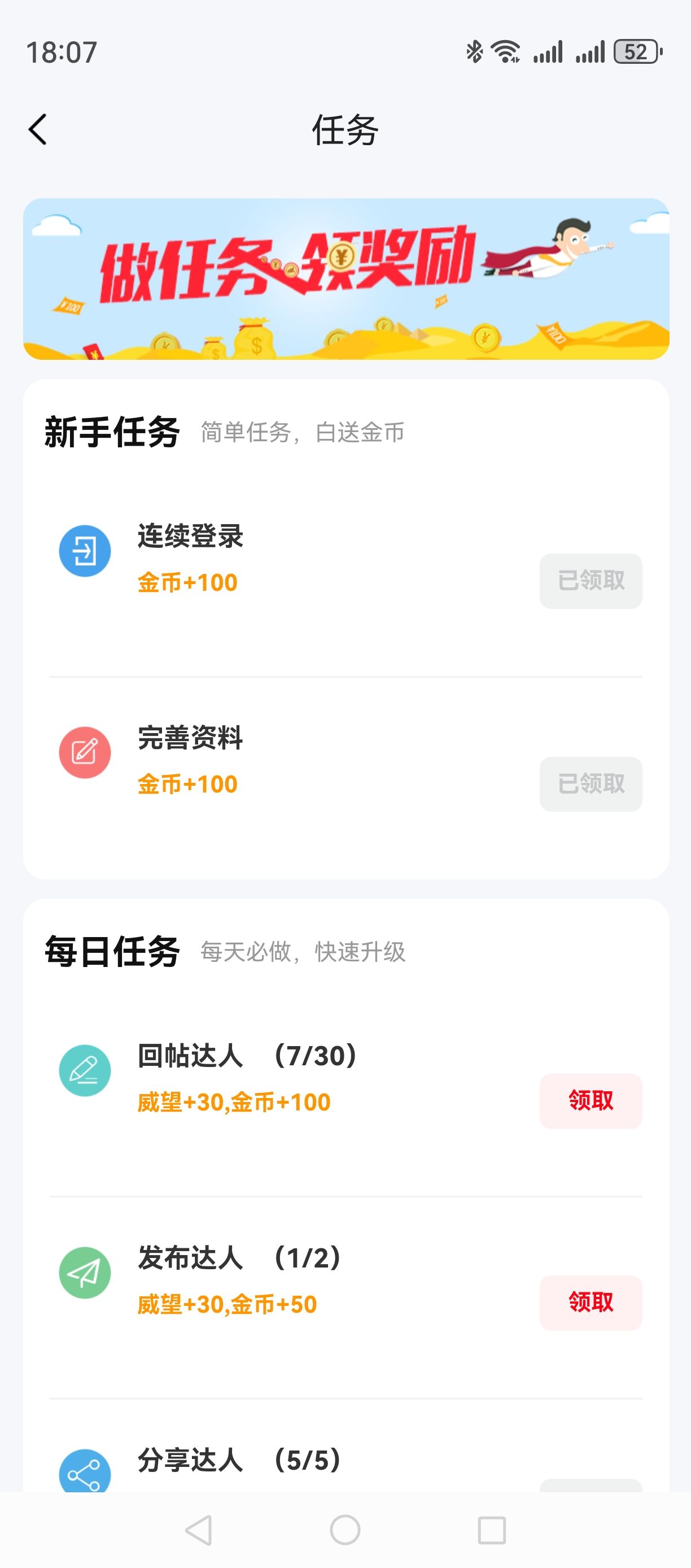
Task: Go back from the 任务 page
Action: pos(38,130)
